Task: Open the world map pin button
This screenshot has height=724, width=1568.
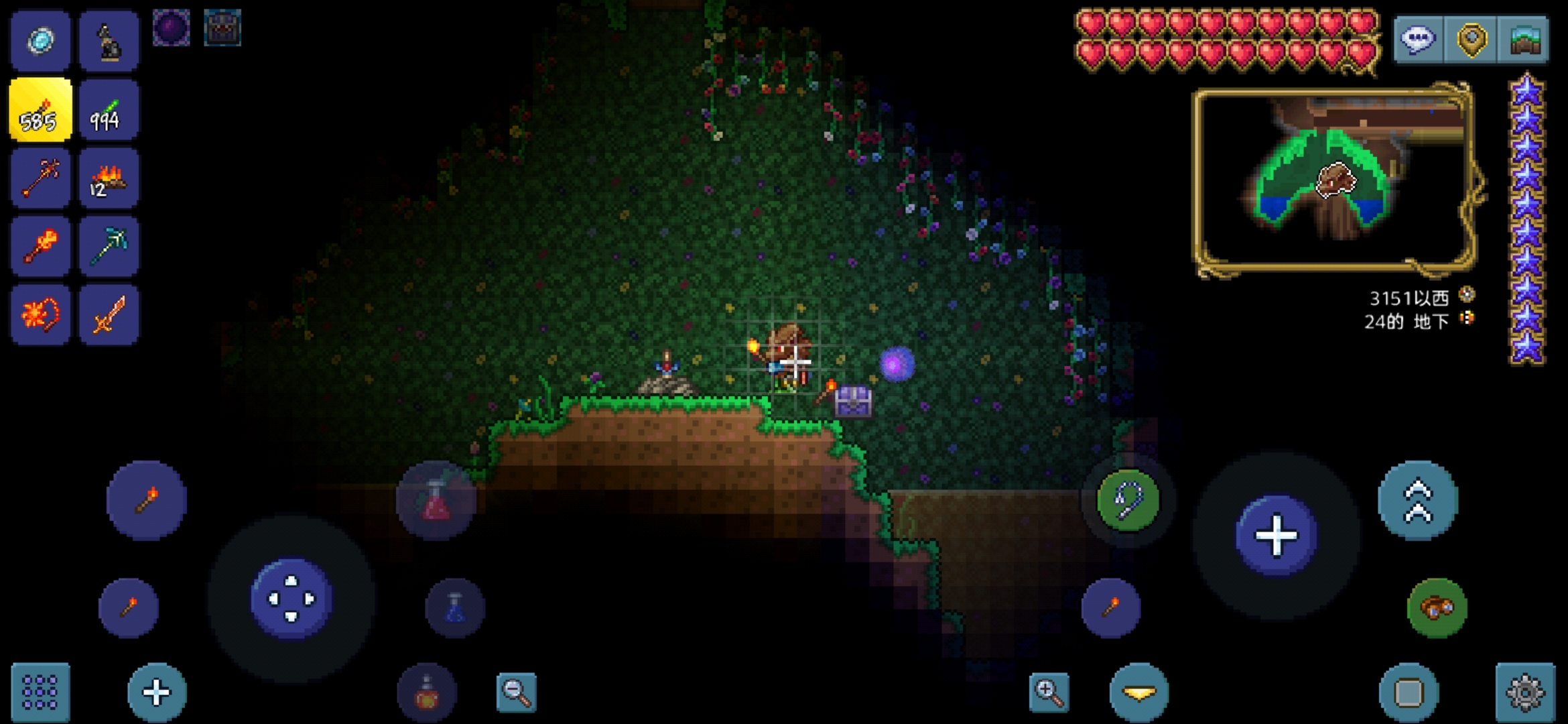Action: point(1471,40)
